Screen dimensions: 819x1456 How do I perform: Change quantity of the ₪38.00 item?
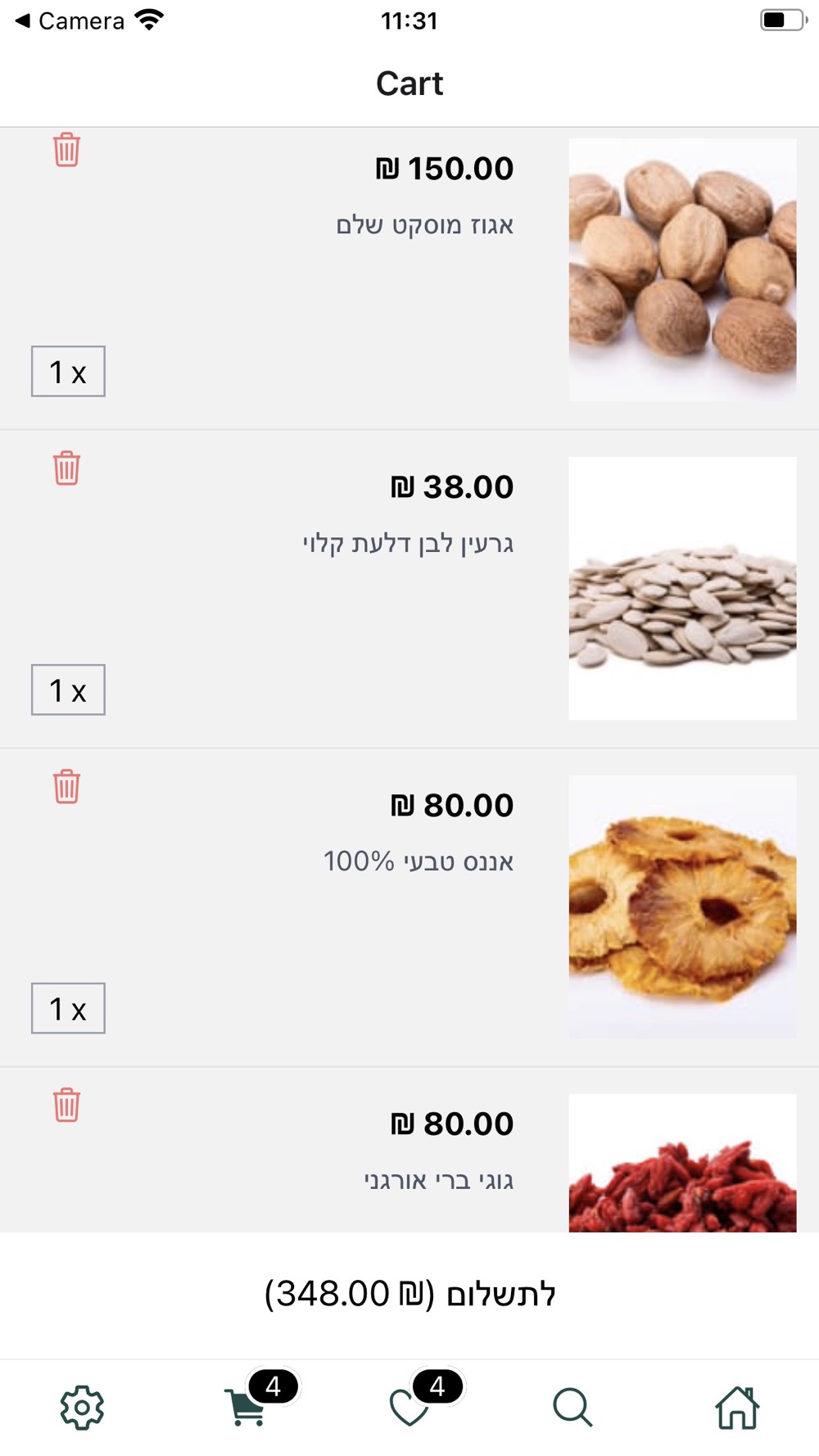point(68,690)
